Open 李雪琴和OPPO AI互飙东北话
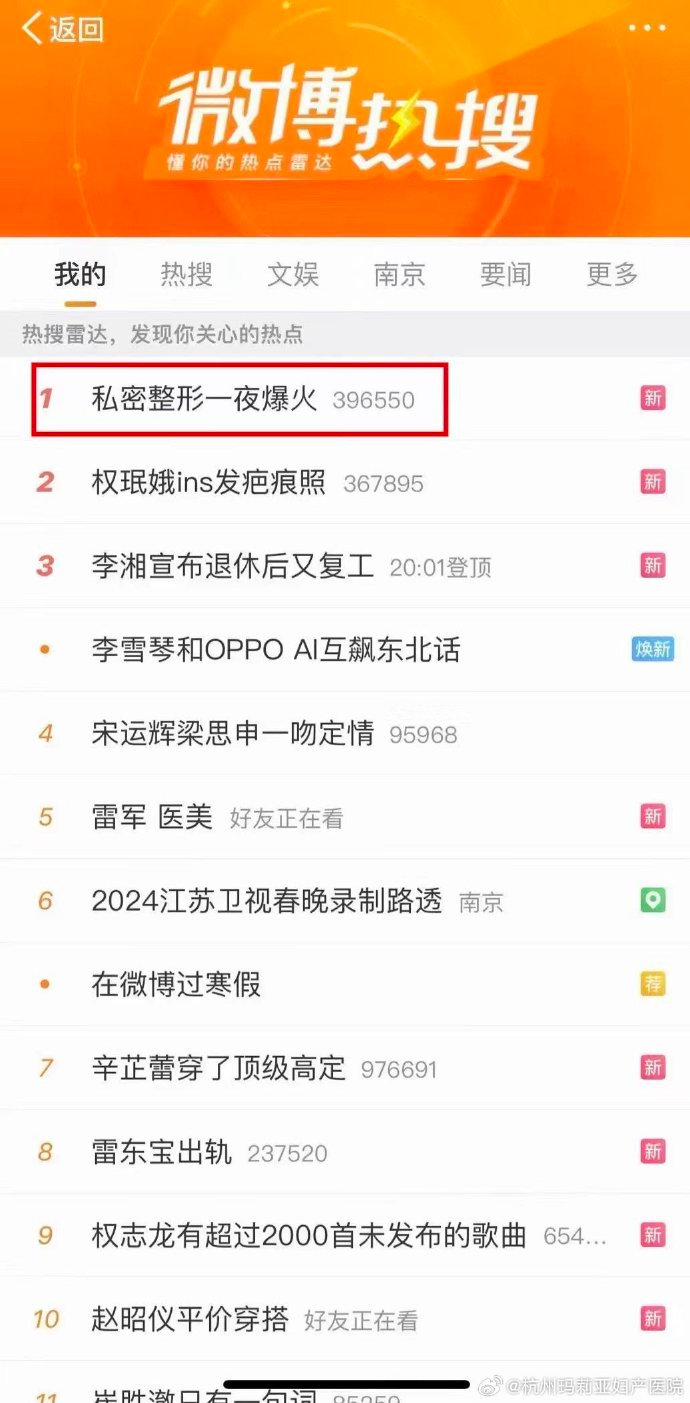 (x=275, y=650)
